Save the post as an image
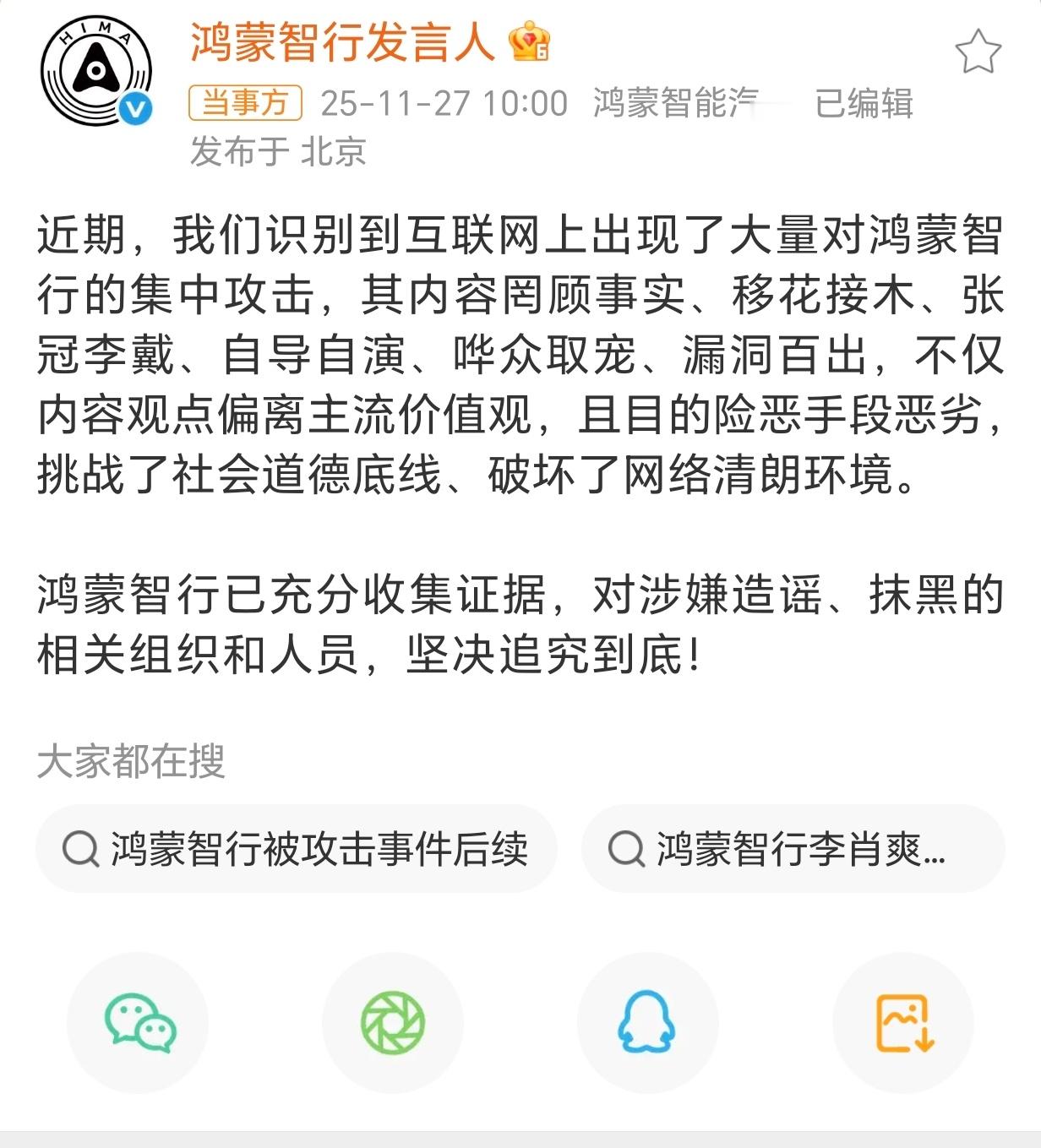The width and height of the screenshot is (1041, 1148). [x=902, y=1022]
